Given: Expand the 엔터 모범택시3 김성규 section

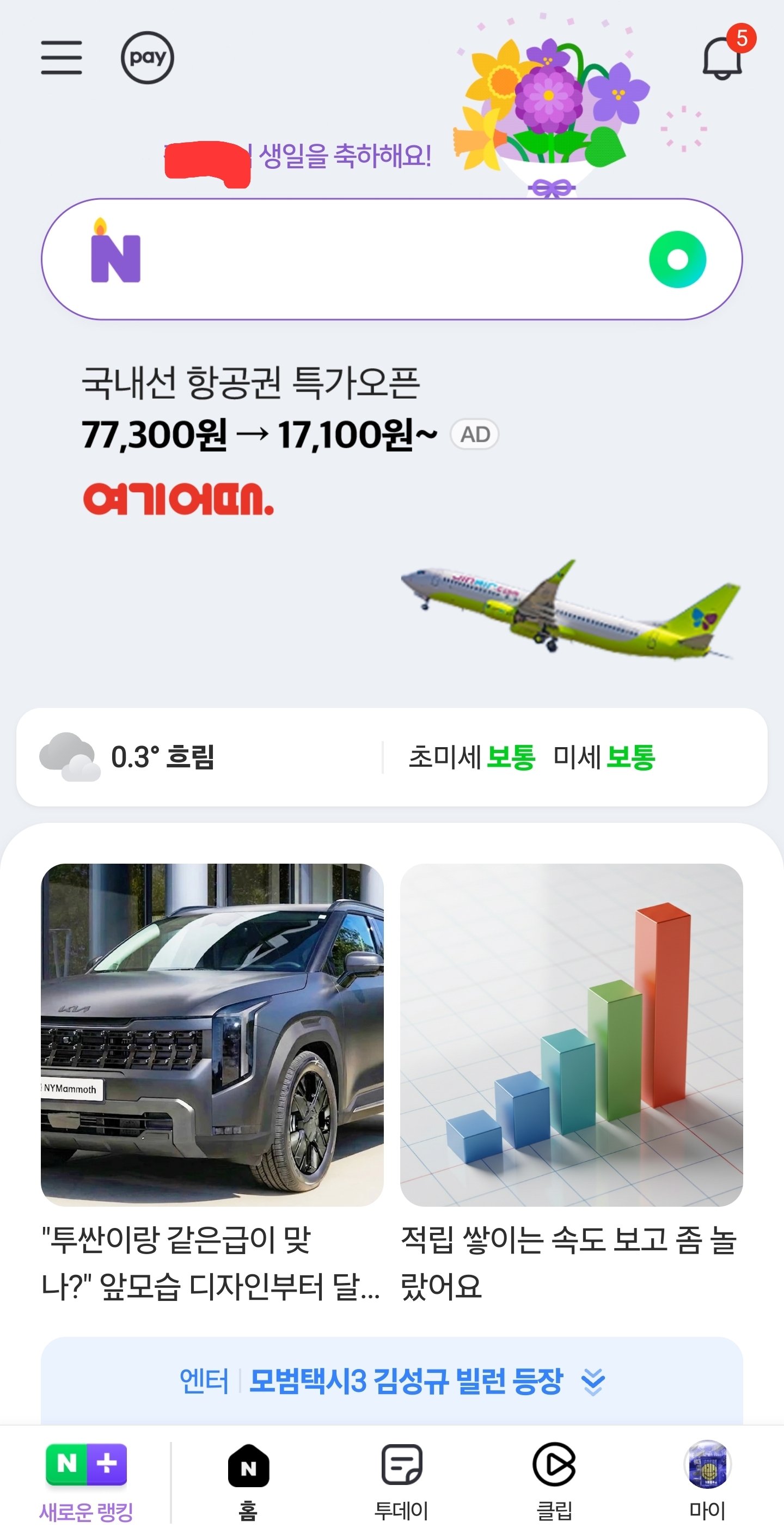Looking at the screenshot, I should (593, 1382).
